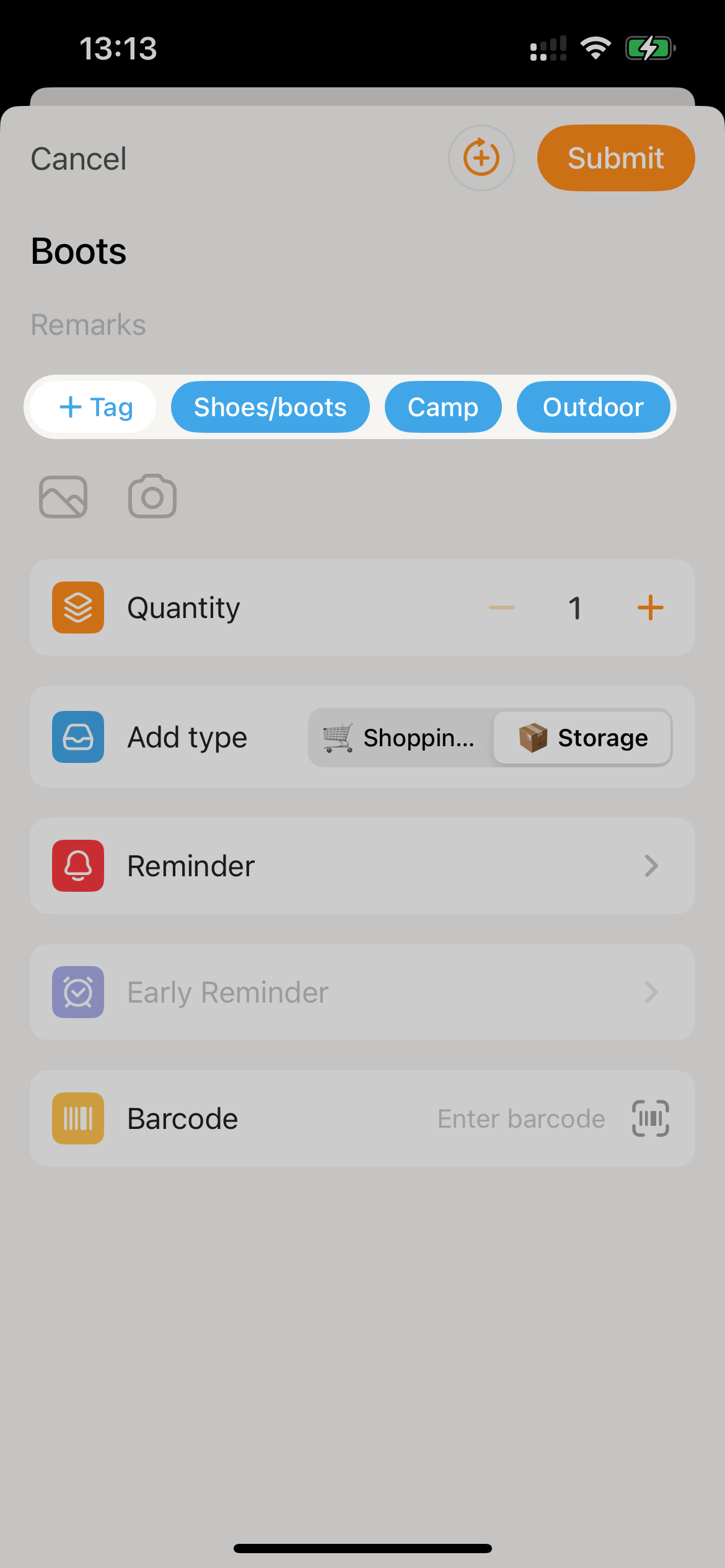725x1568 pixels.
Task: Edit the item name Boots
Action: tap(79, 251)
